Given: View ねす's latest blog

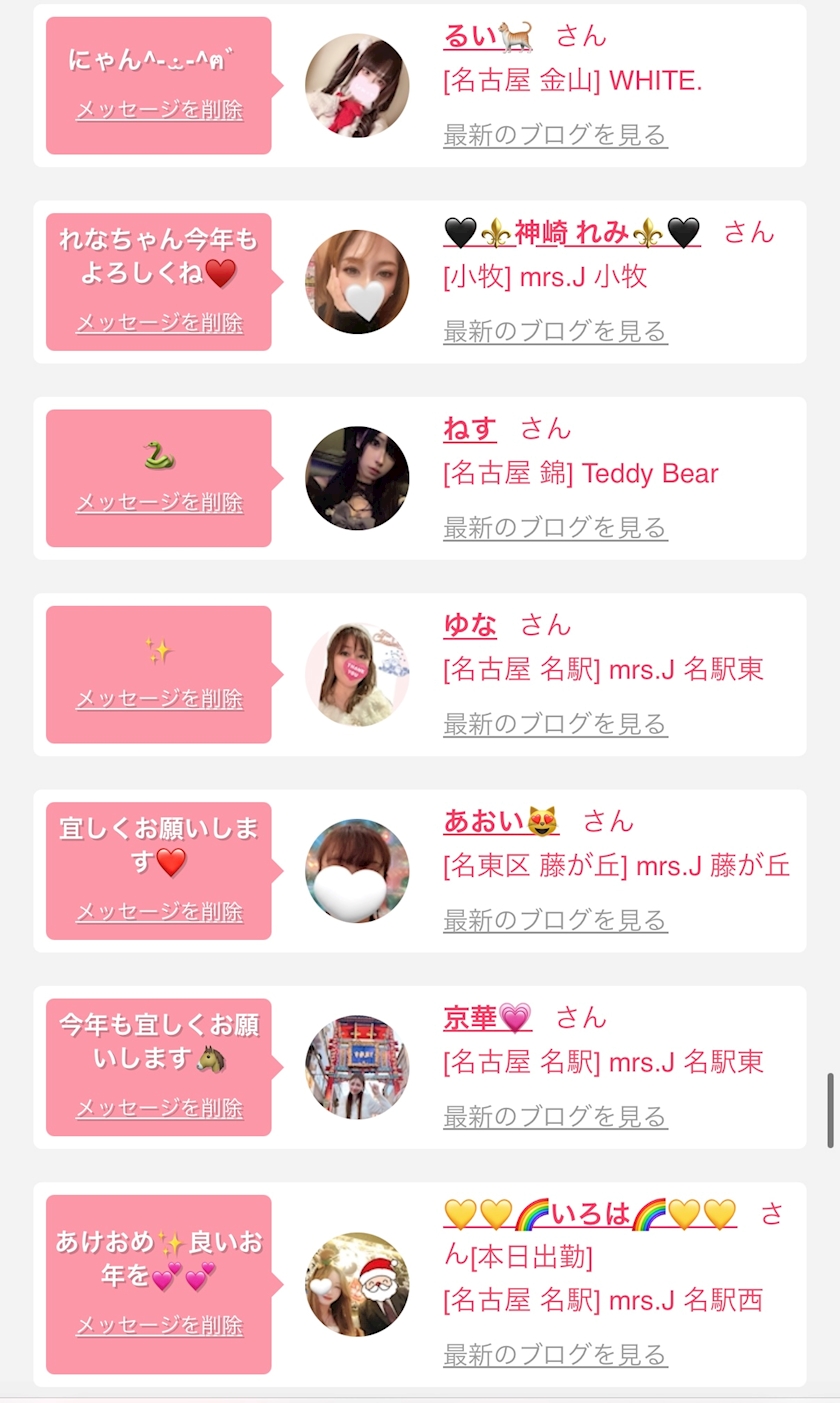Looking at the screenshot, I should (555, 527).
